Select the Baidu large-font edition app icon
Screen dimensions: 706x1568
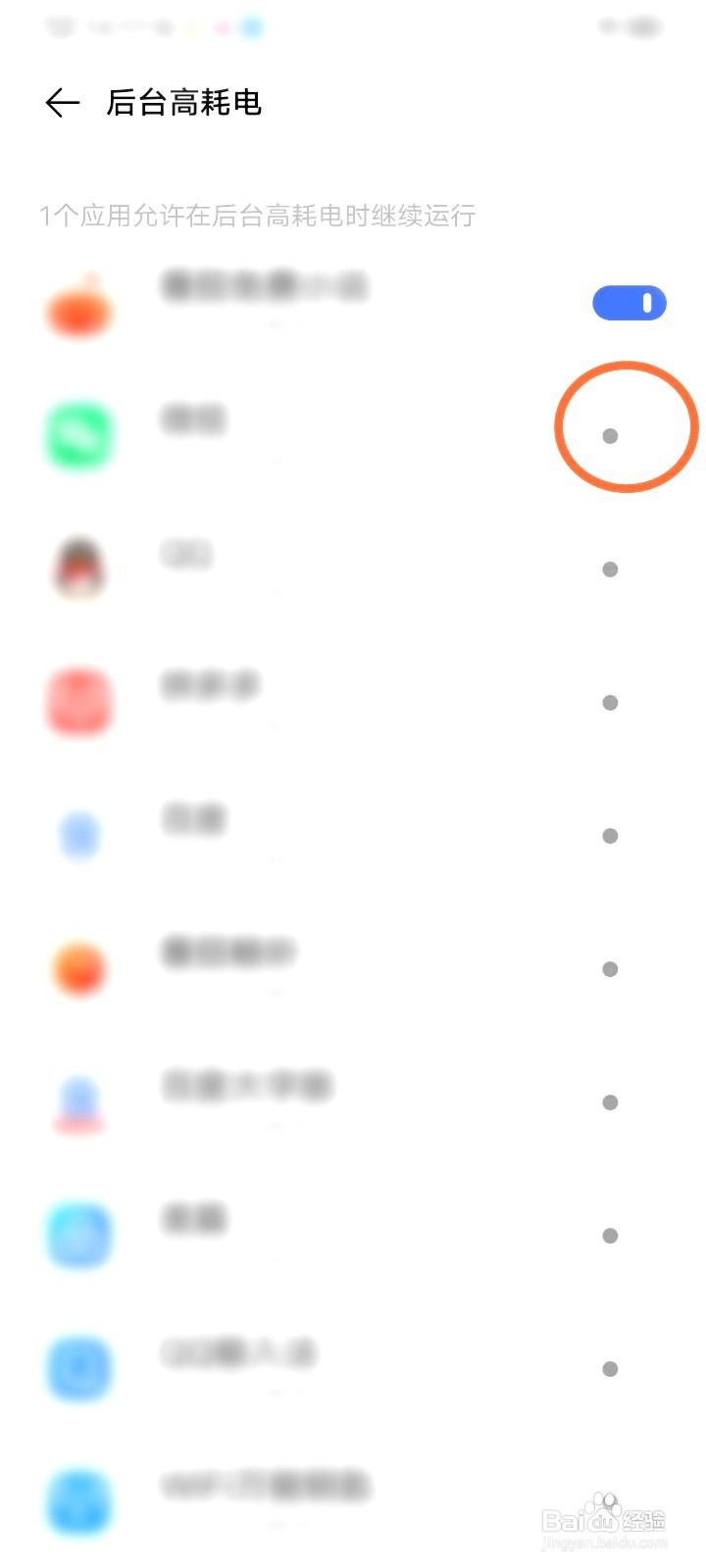tap(78, 1102)
